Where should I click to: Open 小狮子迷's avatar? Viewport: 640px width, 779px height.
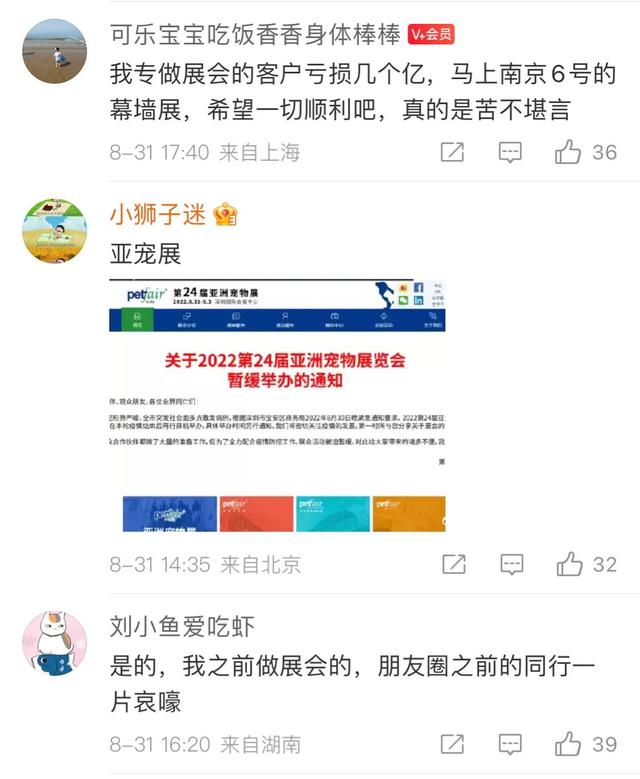(54, 231)
